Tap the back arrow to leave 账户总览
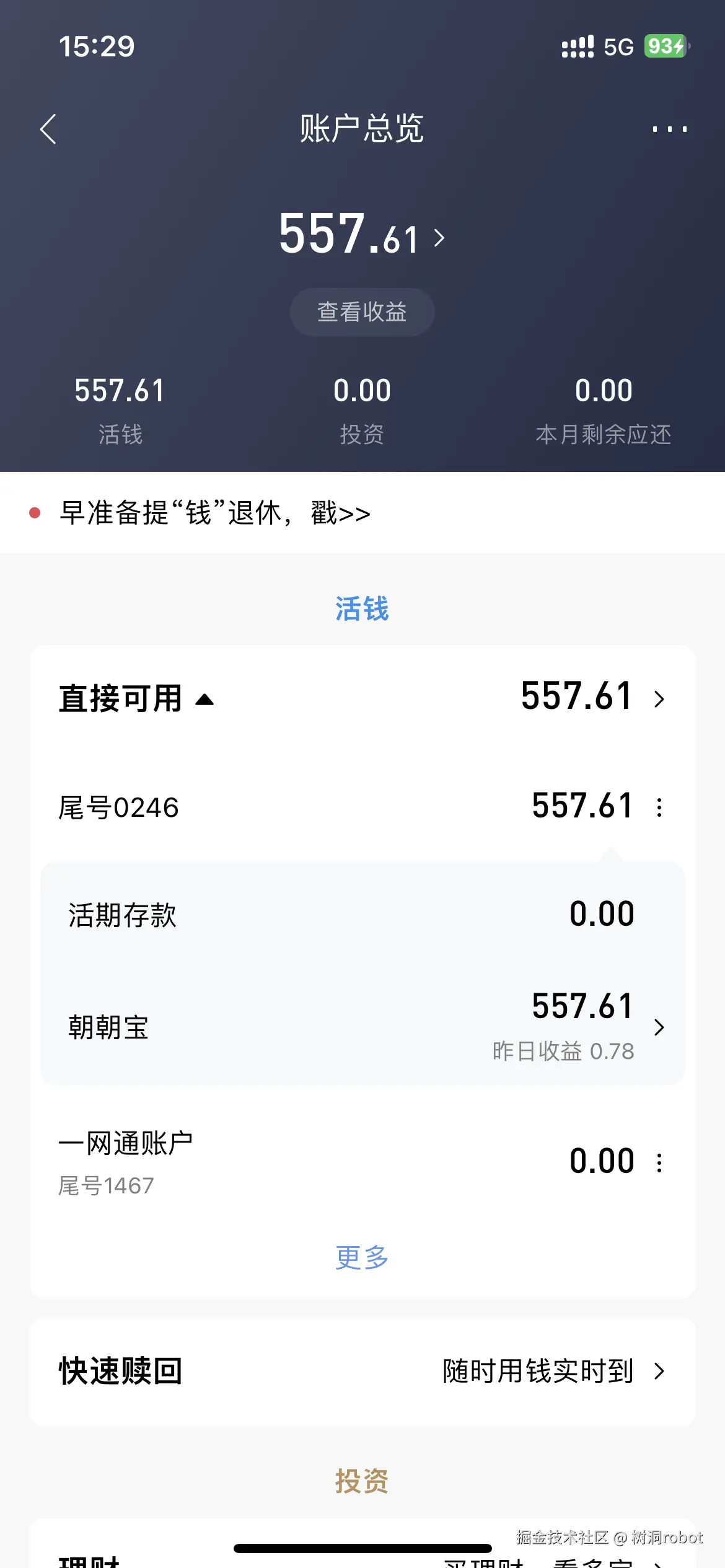The image size is (725, 1568). click(50, 128)
